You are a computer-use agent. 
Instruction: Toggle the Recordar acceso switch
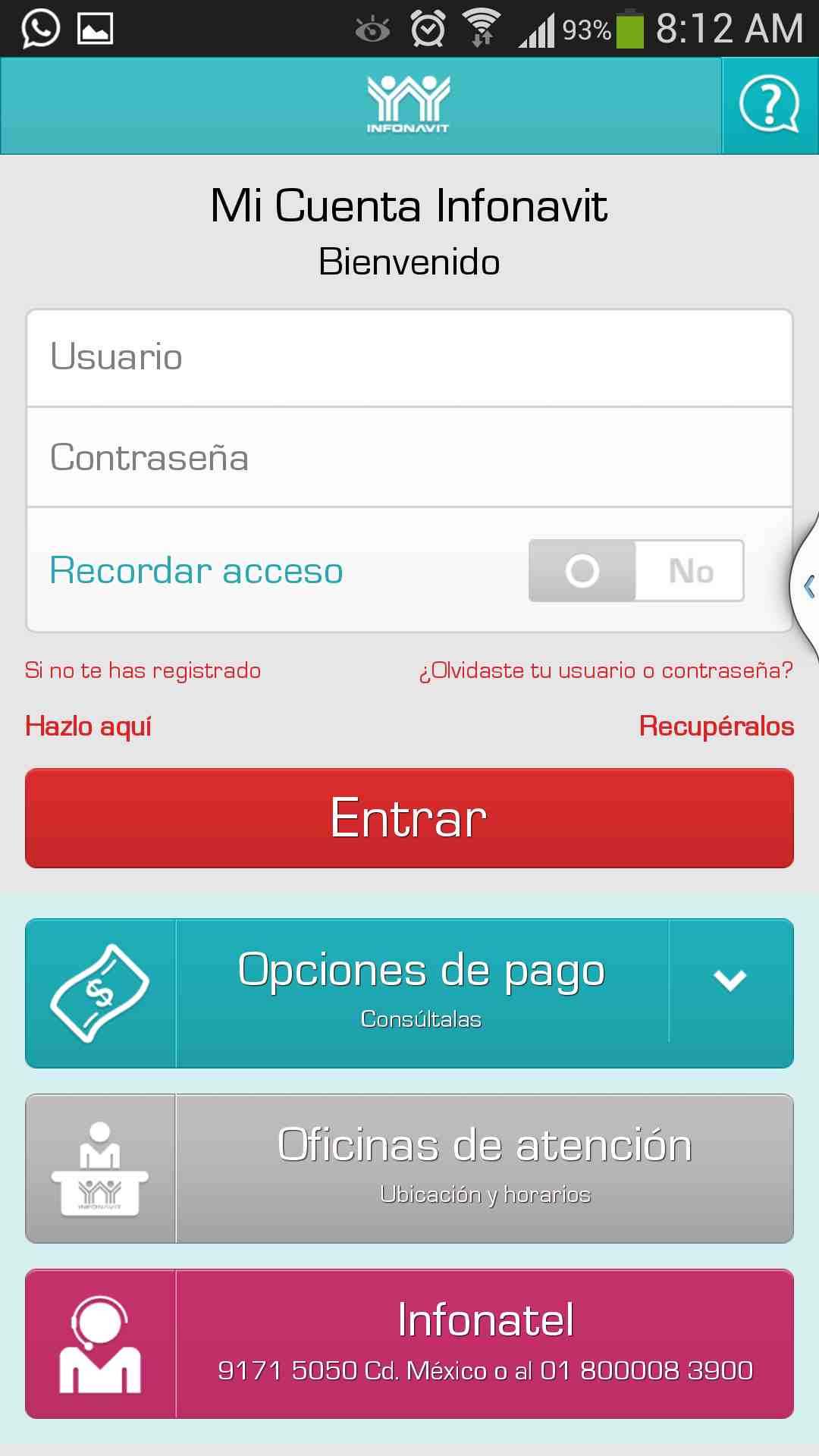coord(635,571)
